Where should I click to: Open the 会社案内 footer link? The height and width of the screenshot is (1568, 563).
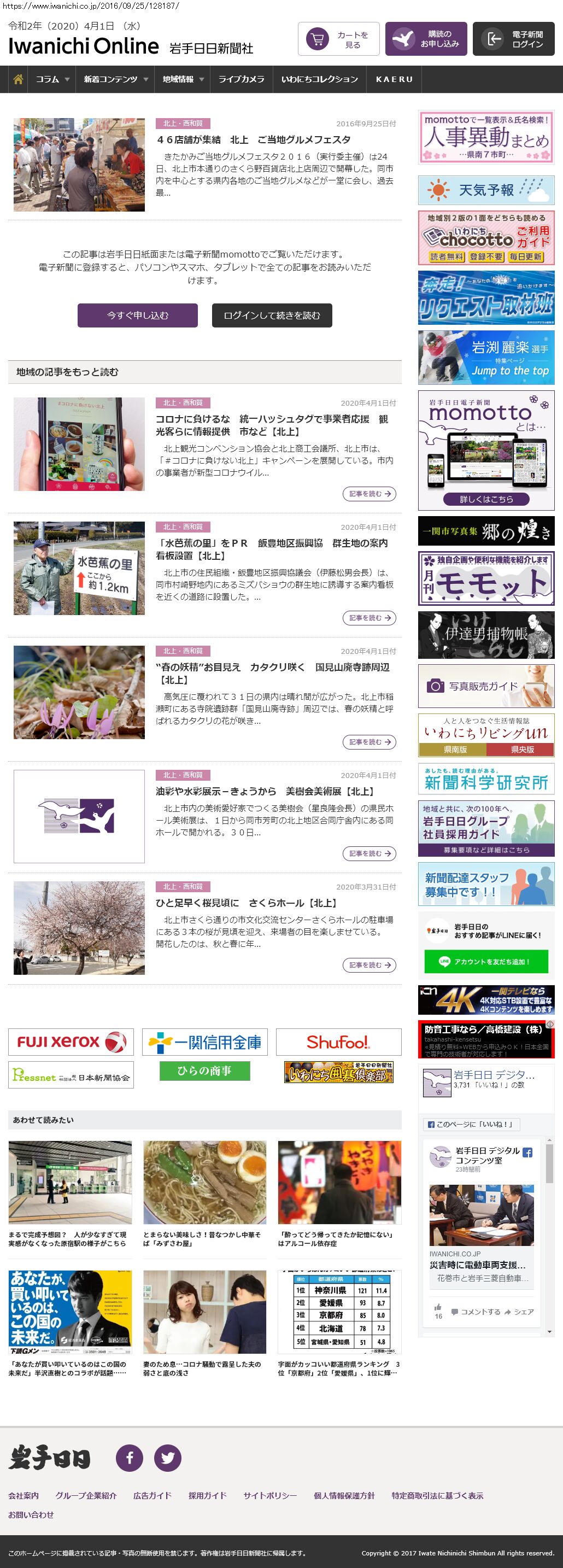click(x=23, y=1496)
